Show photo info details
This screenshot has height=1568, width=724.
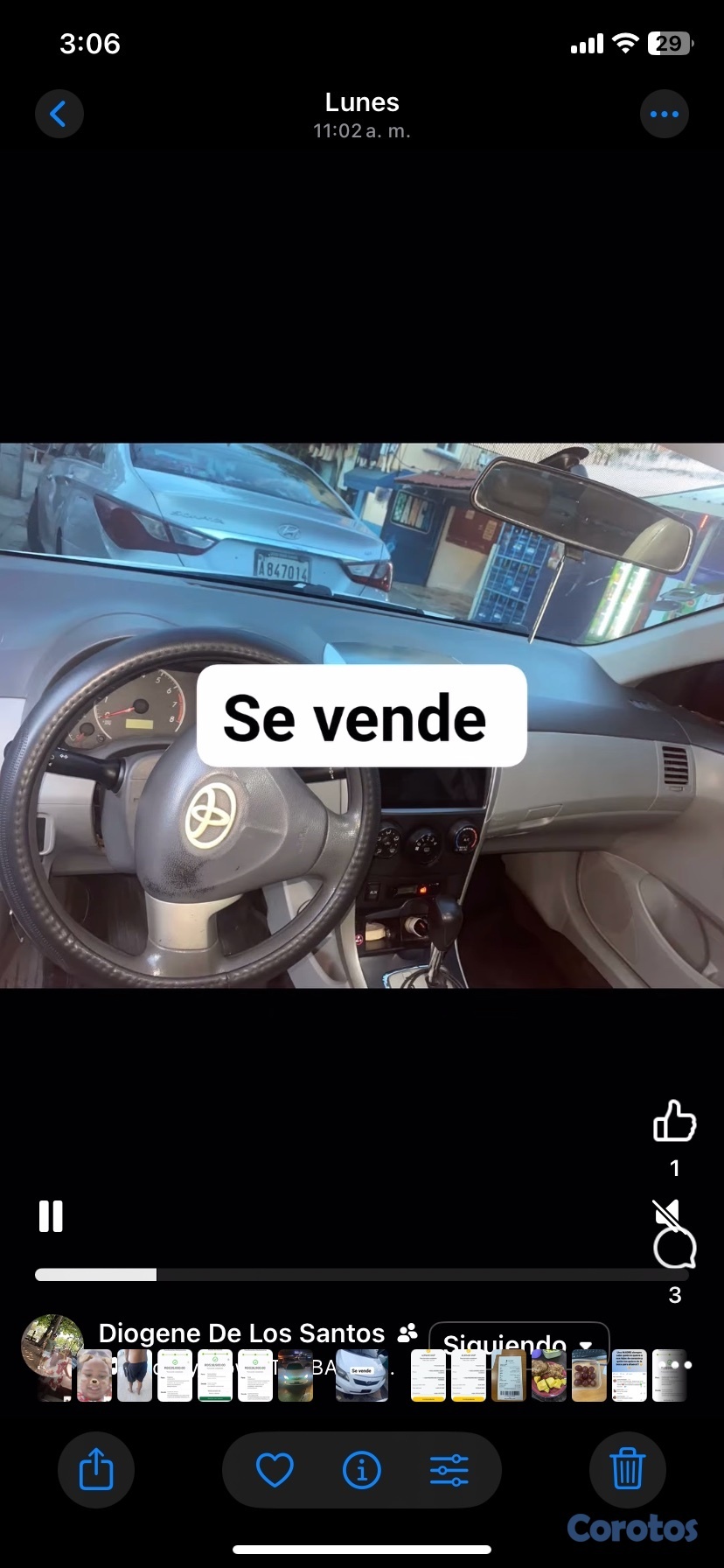click(362, 1469)
